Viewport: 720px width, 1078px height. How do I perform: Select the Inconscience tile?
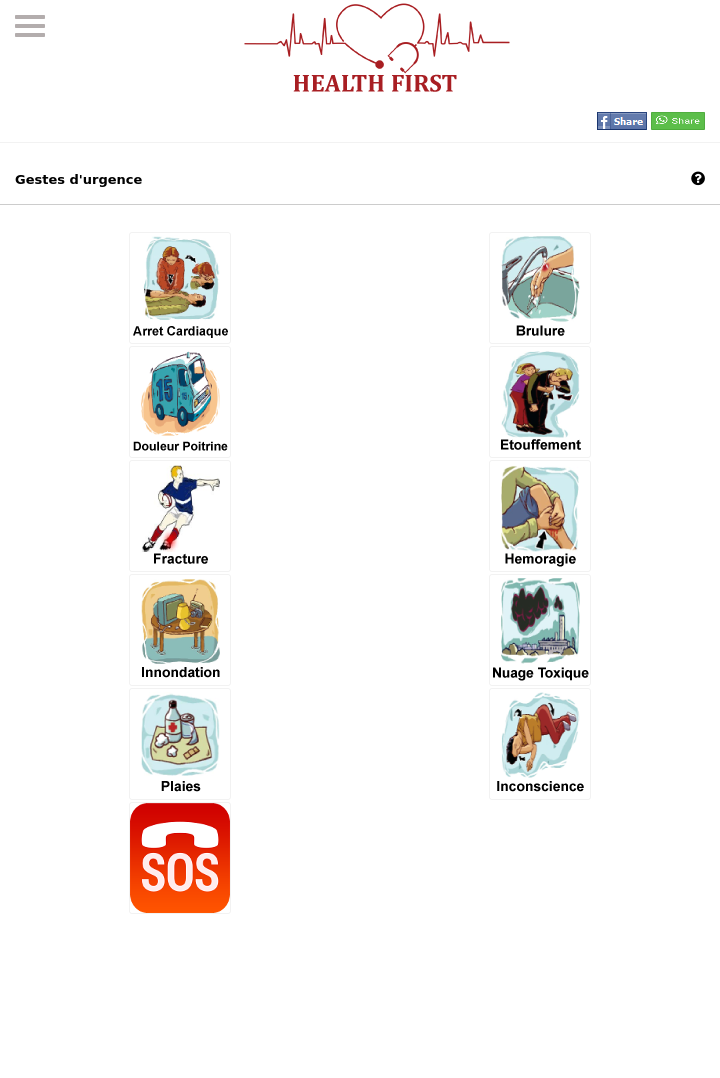(x=540, y=744)
